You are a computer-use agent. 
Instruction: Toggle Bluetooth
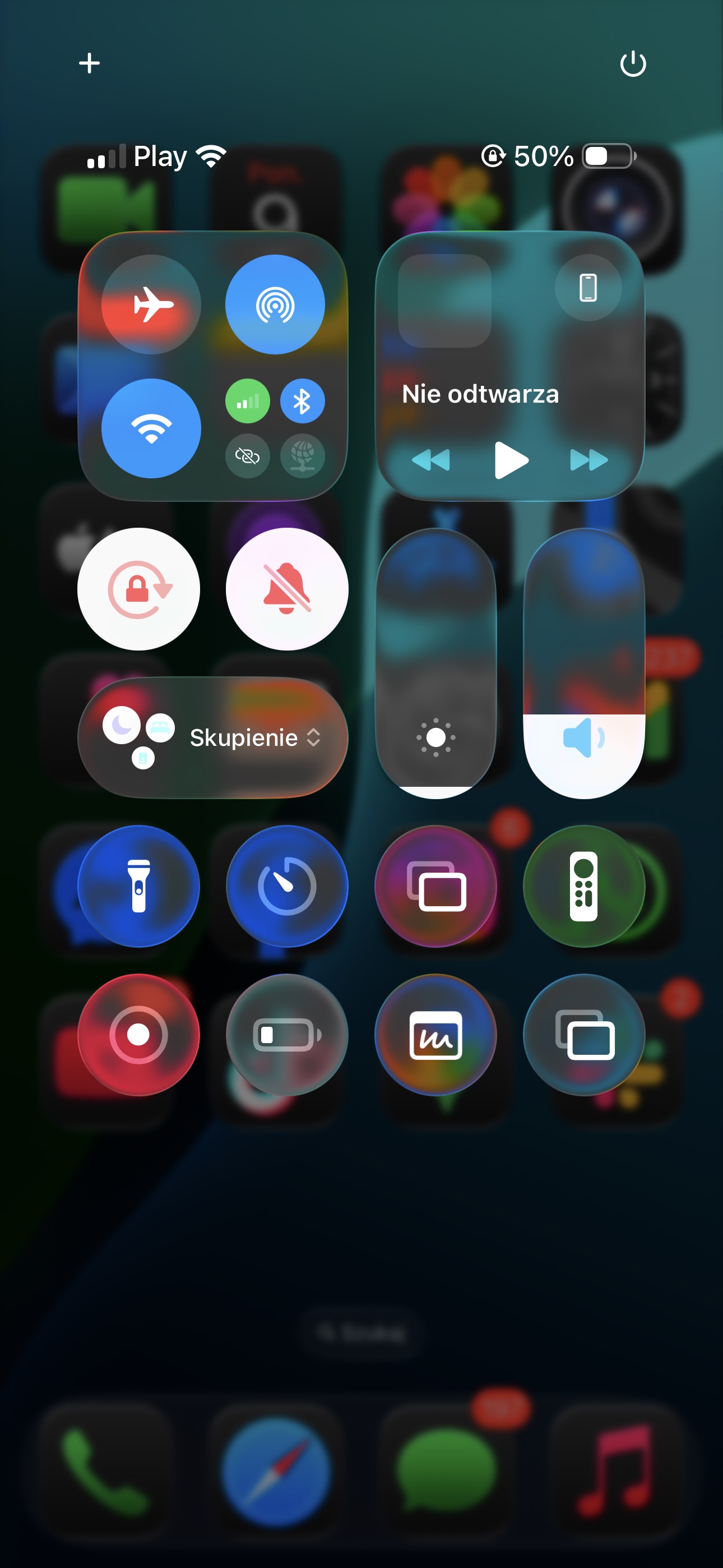303,401
